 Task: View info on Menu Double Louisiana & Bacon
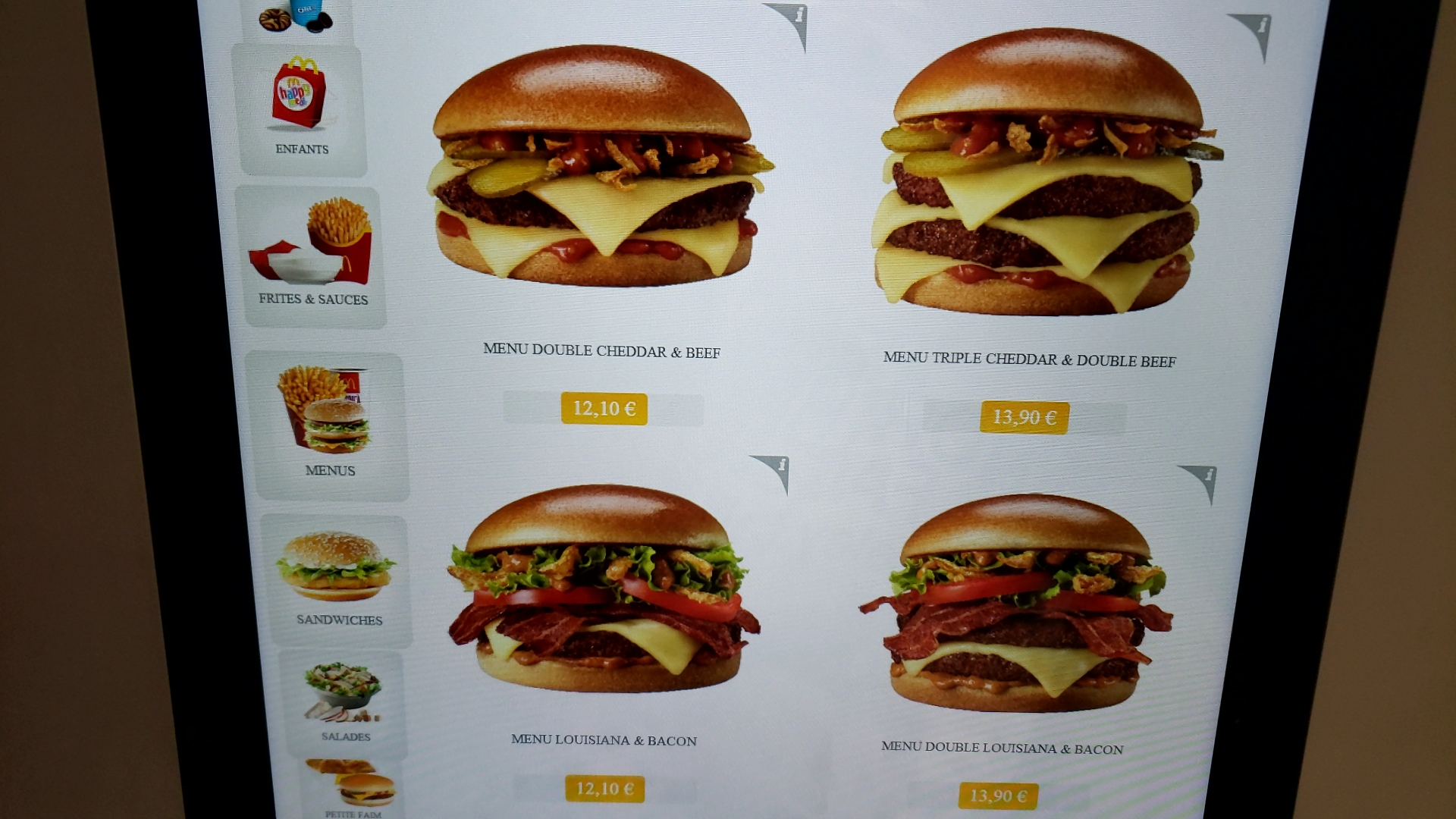(x=1202, y=481)
